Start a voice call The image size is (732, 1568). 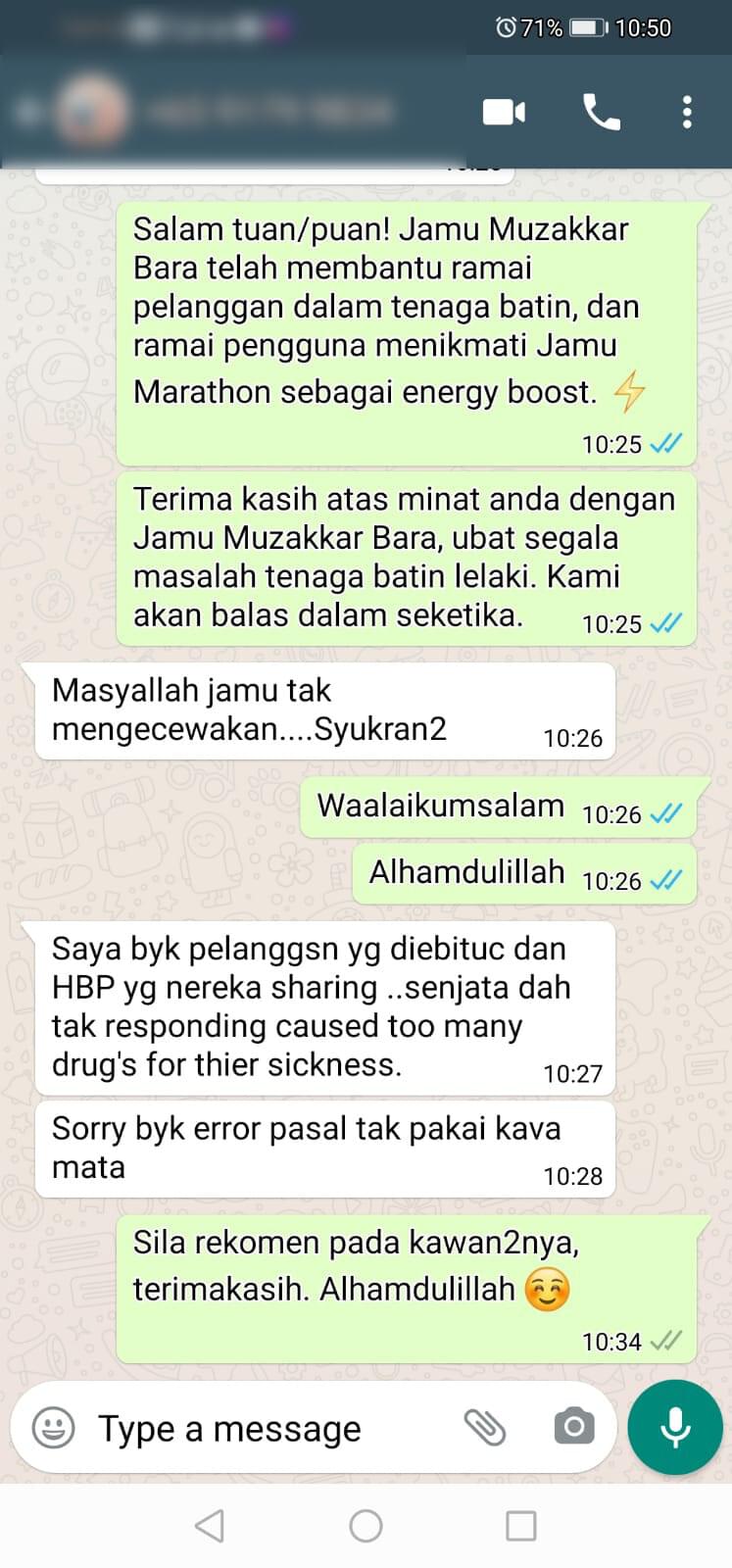(601, 112)
